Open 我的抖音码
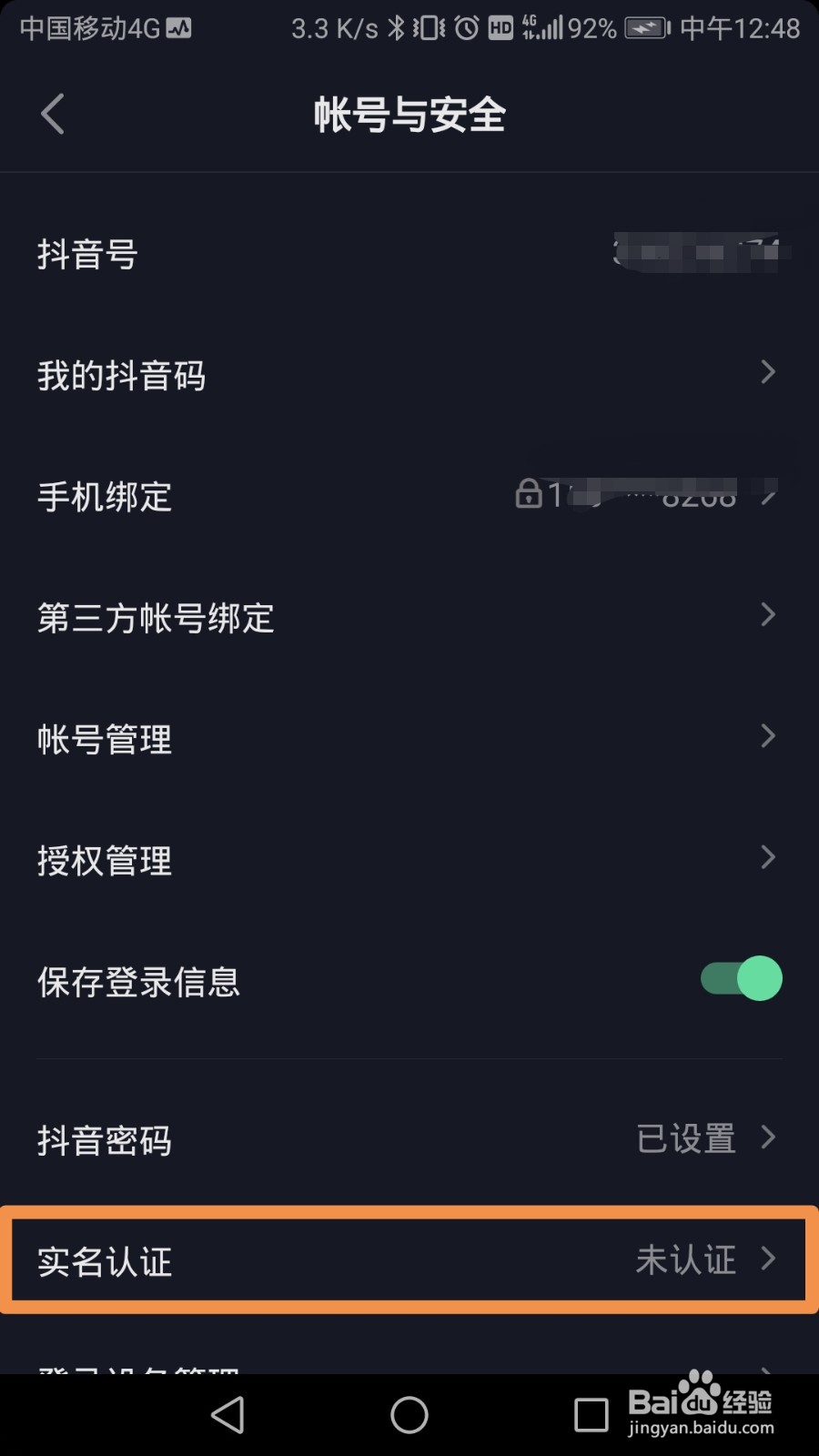This screenshot has width=819, height=1456. coord(409,375)
